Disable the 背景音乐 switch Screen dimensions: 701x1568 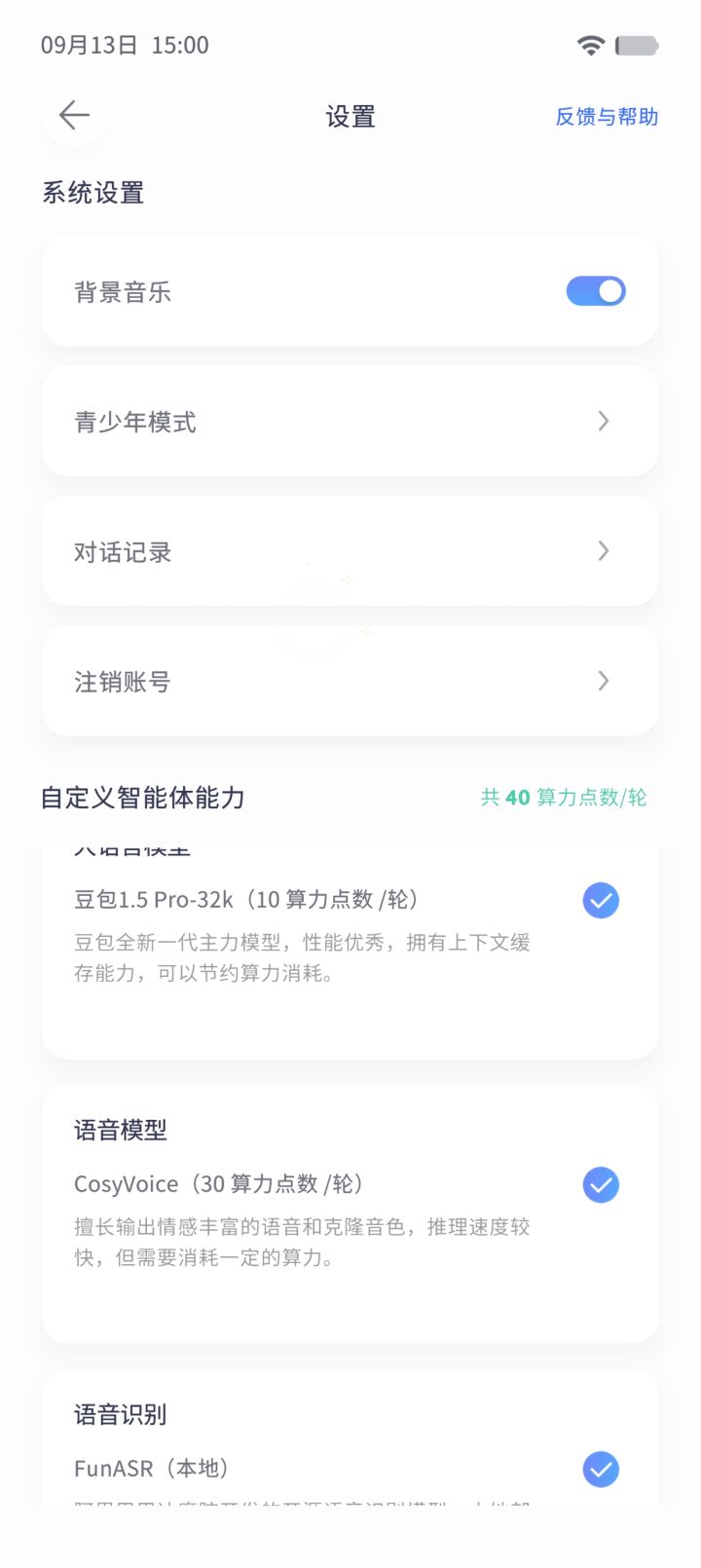click(x=596, y=291)
